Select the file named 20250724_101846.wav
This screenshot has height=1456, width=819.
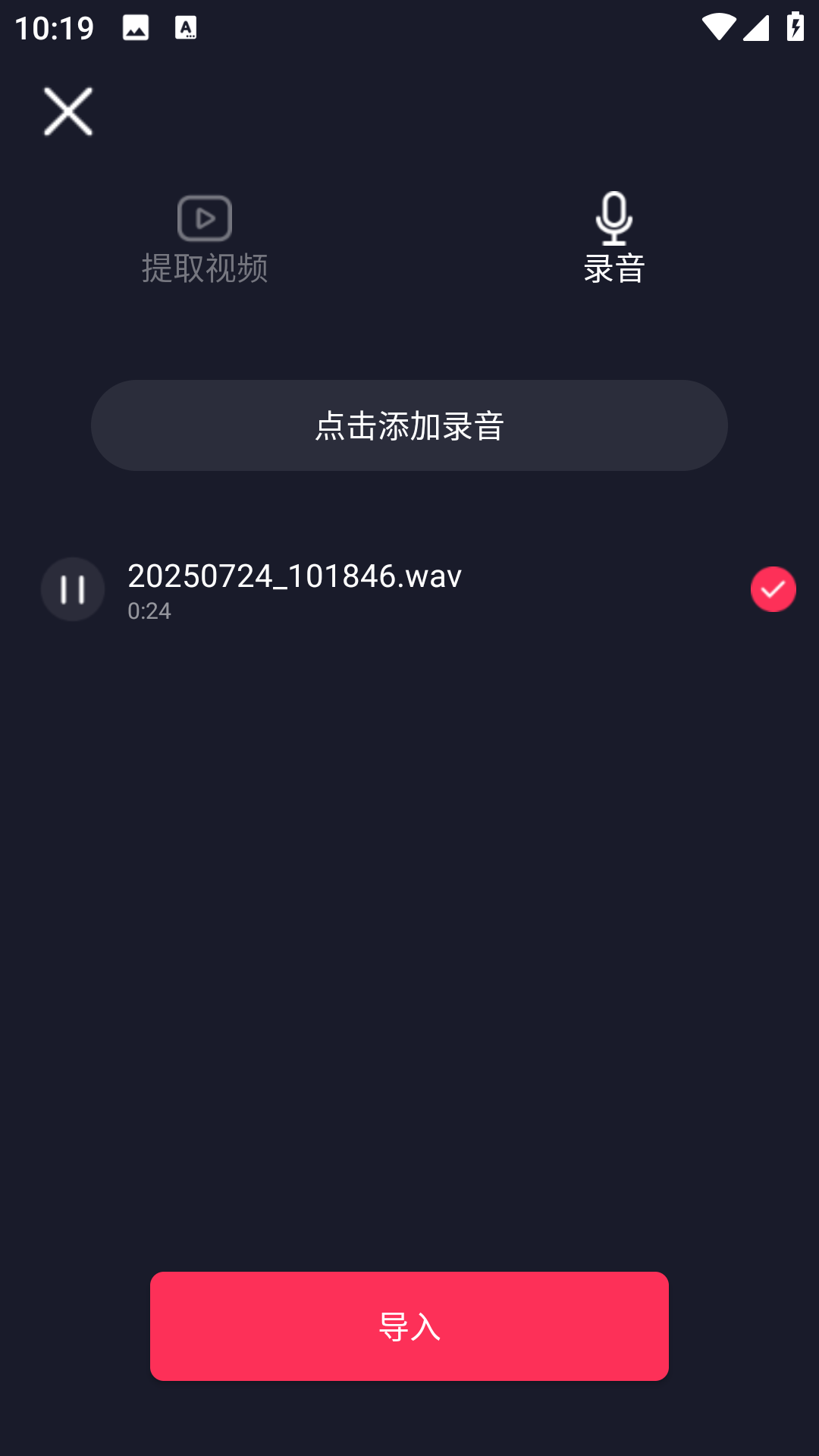pyautogui.click(x=294, y=576)
